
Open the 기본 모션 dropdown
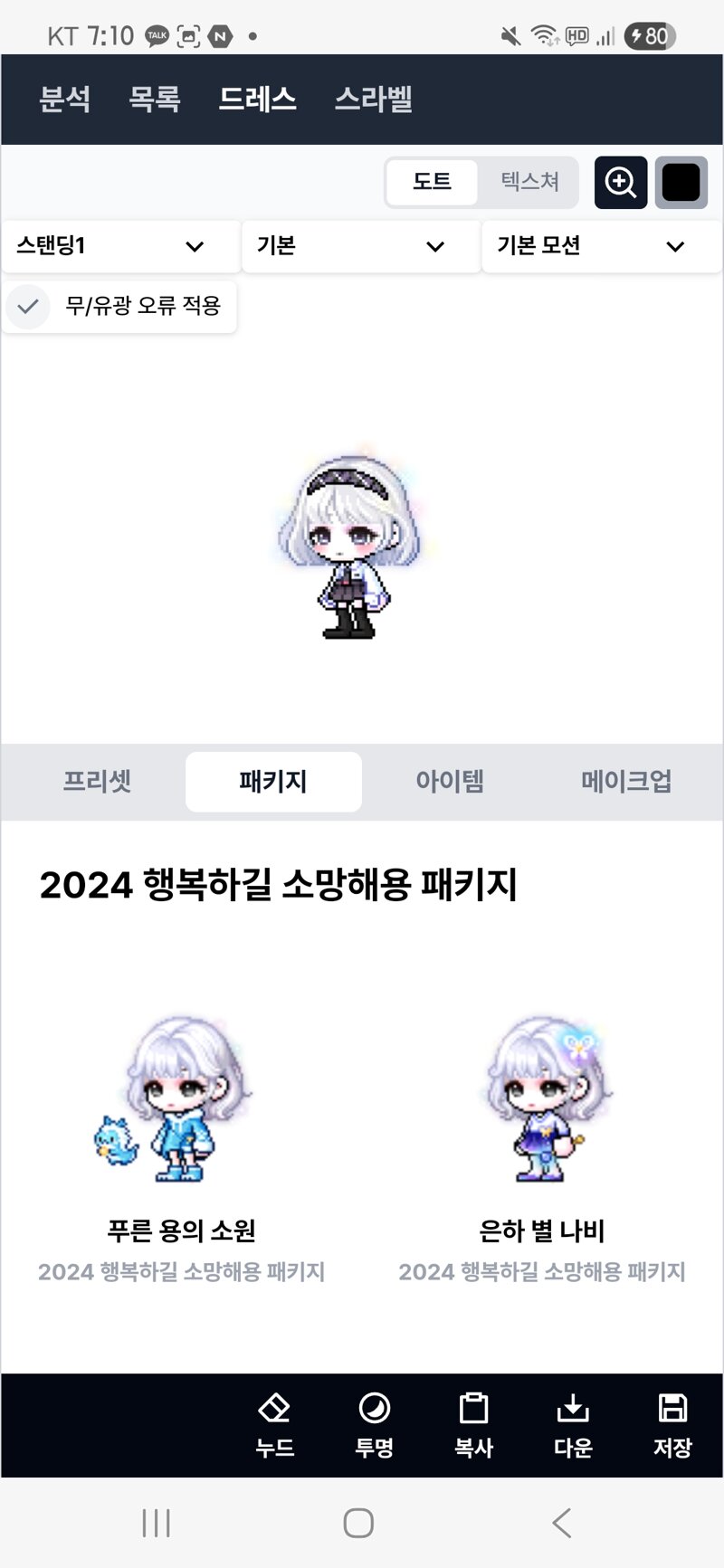click(602, 246)
